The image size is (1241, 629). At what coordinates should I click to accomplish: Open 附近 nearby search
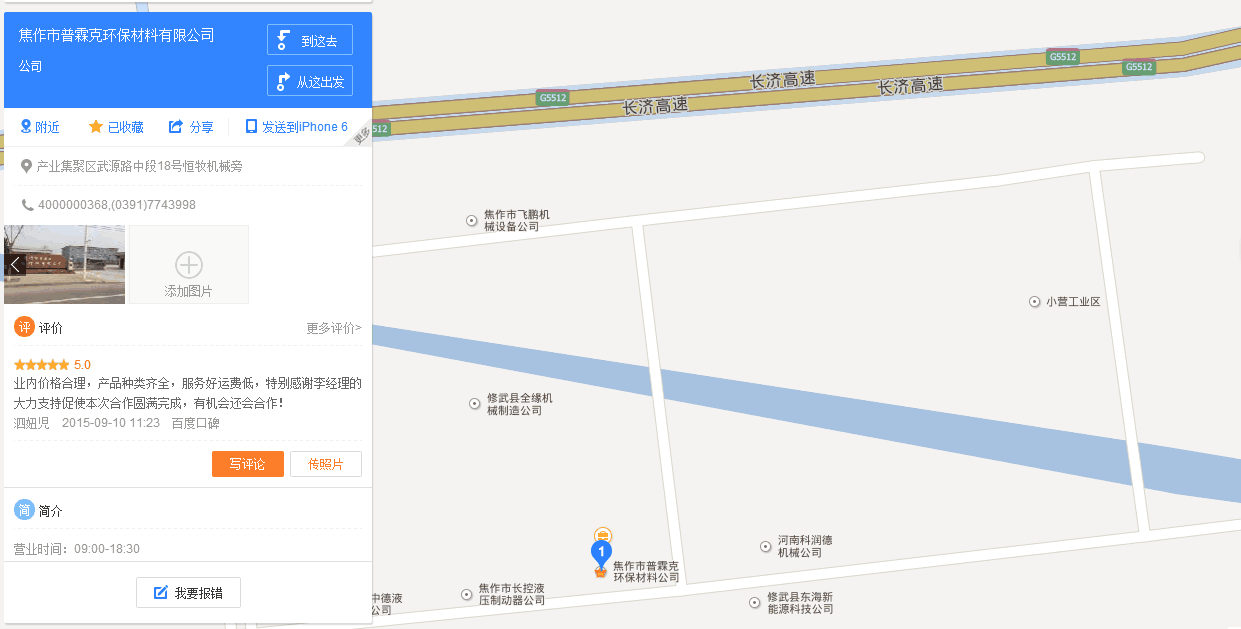tap(40, 127)
